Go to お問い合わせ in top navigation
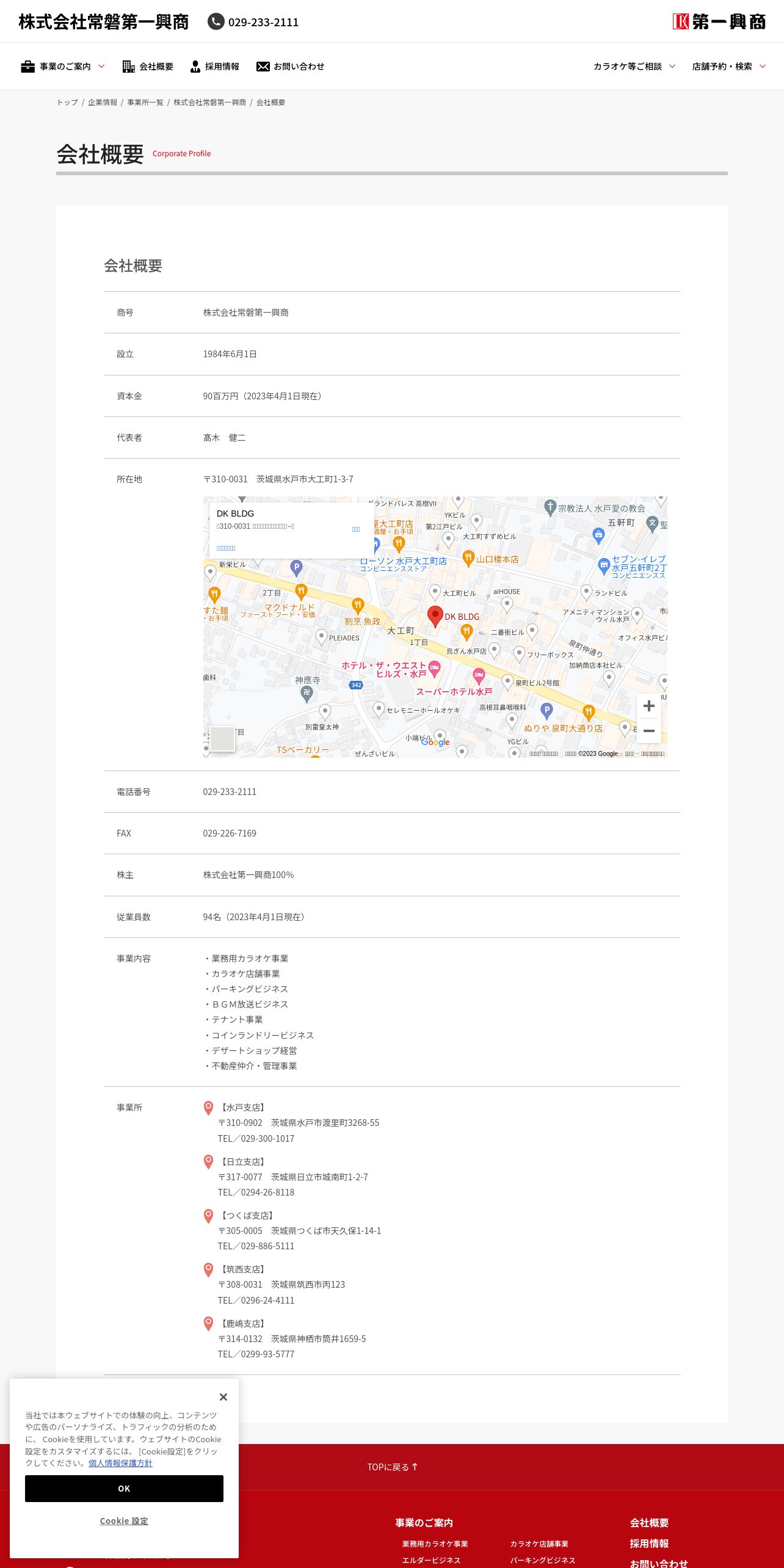This screenshot has width=784, height=1568. (290, 67)
